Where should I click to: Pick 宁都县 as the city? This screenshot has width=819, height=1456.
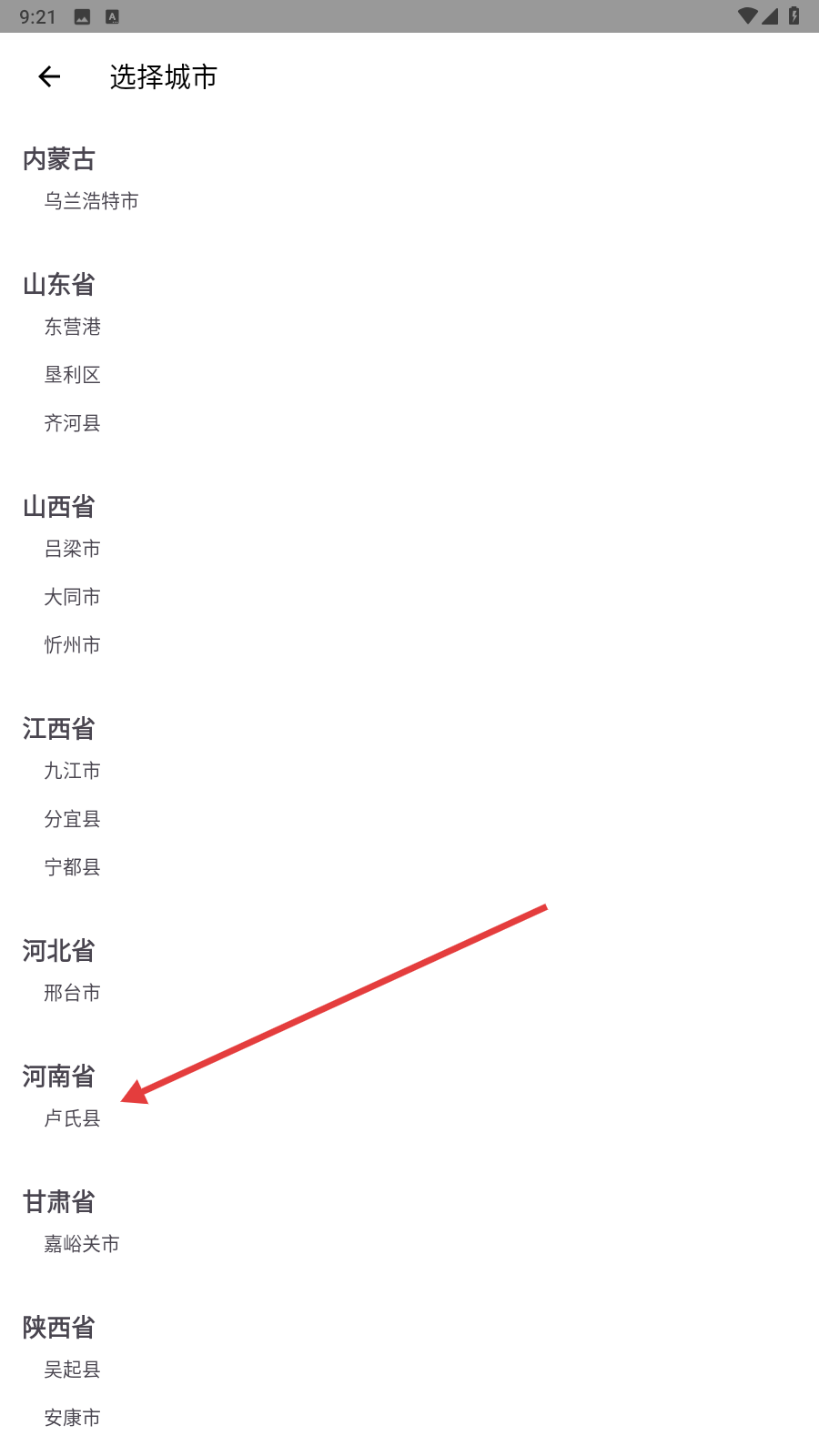tap(72, 867)
